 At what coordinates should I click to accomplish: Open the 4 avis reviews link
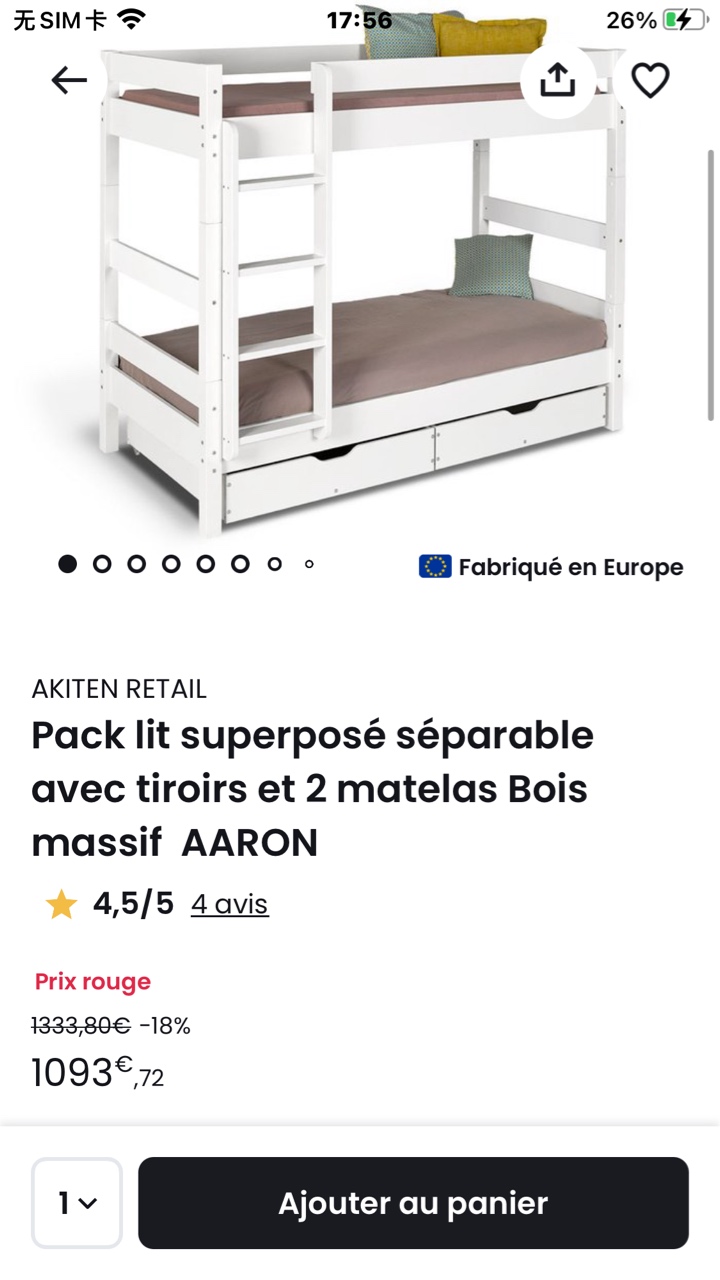[x=229, y=904]
